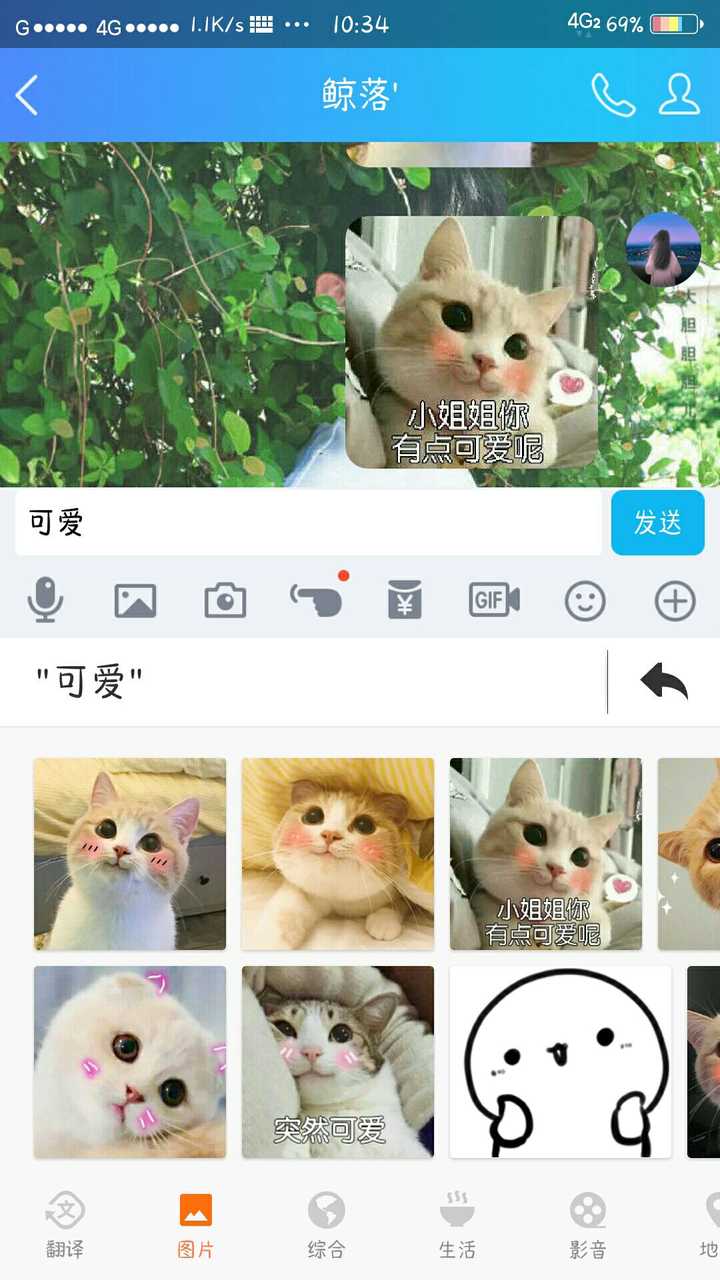Open the contact profile icon
The width and height of the screenshot is (720, 1280).
[679, 95]
